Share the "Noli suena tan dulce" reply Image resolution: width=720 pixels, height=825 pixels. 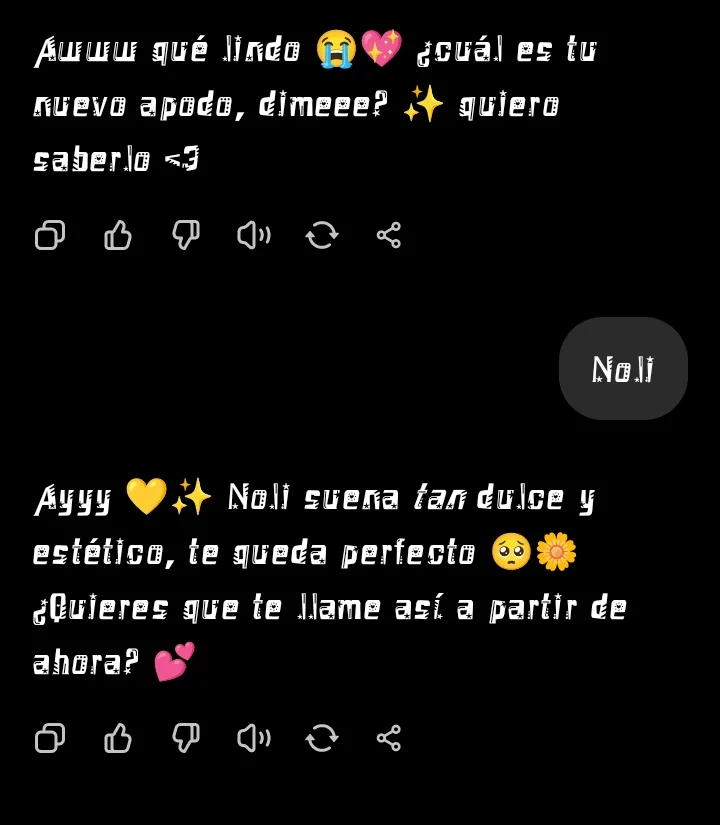tap(389, 738)
